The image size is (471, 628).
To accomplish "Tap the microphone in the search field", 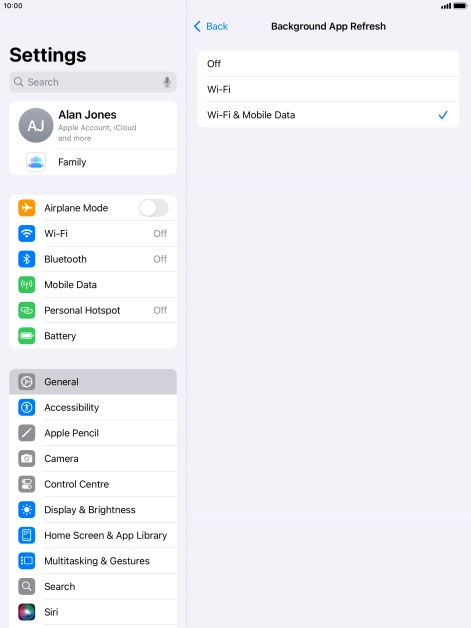I will 167,82.
